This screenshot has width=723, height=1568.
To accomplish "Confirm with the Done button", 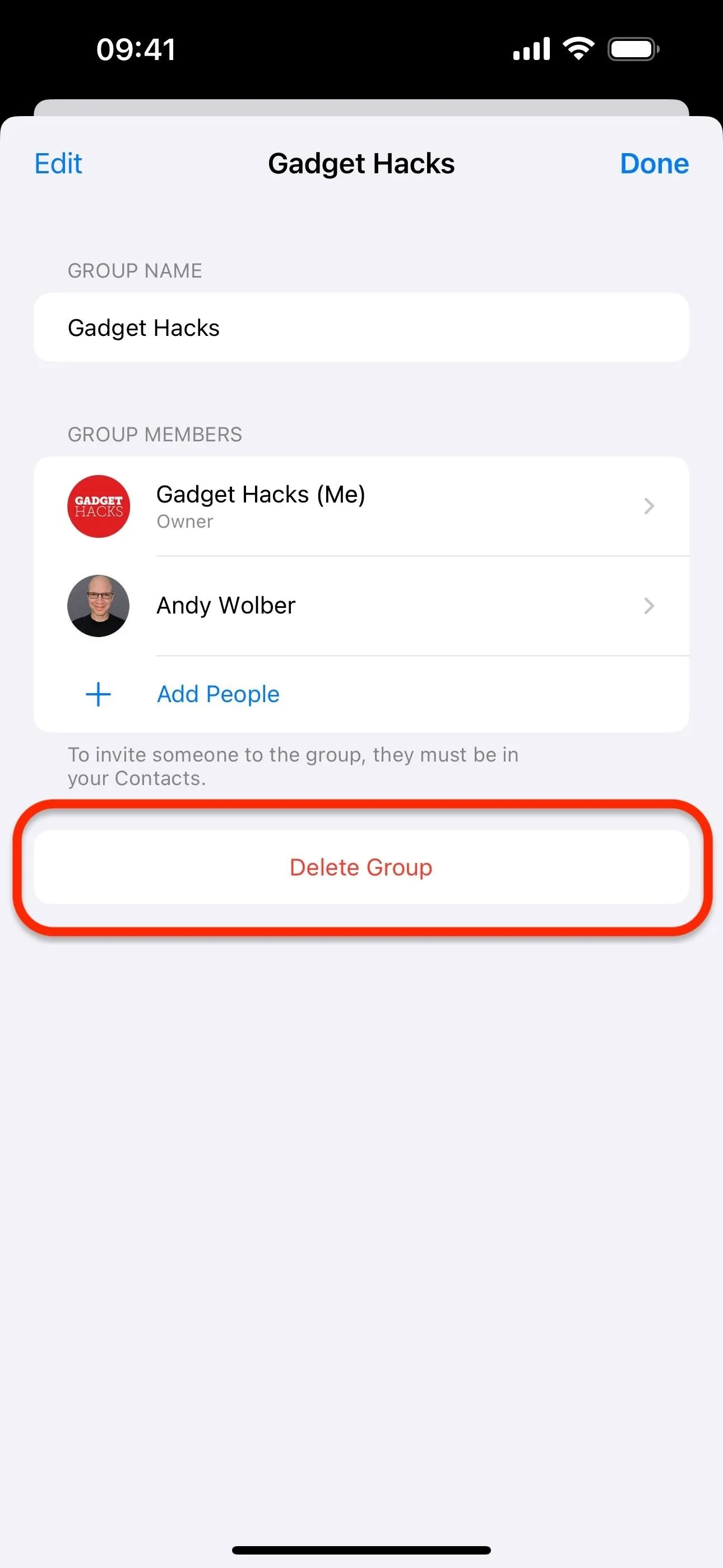I will pos(654,164).
